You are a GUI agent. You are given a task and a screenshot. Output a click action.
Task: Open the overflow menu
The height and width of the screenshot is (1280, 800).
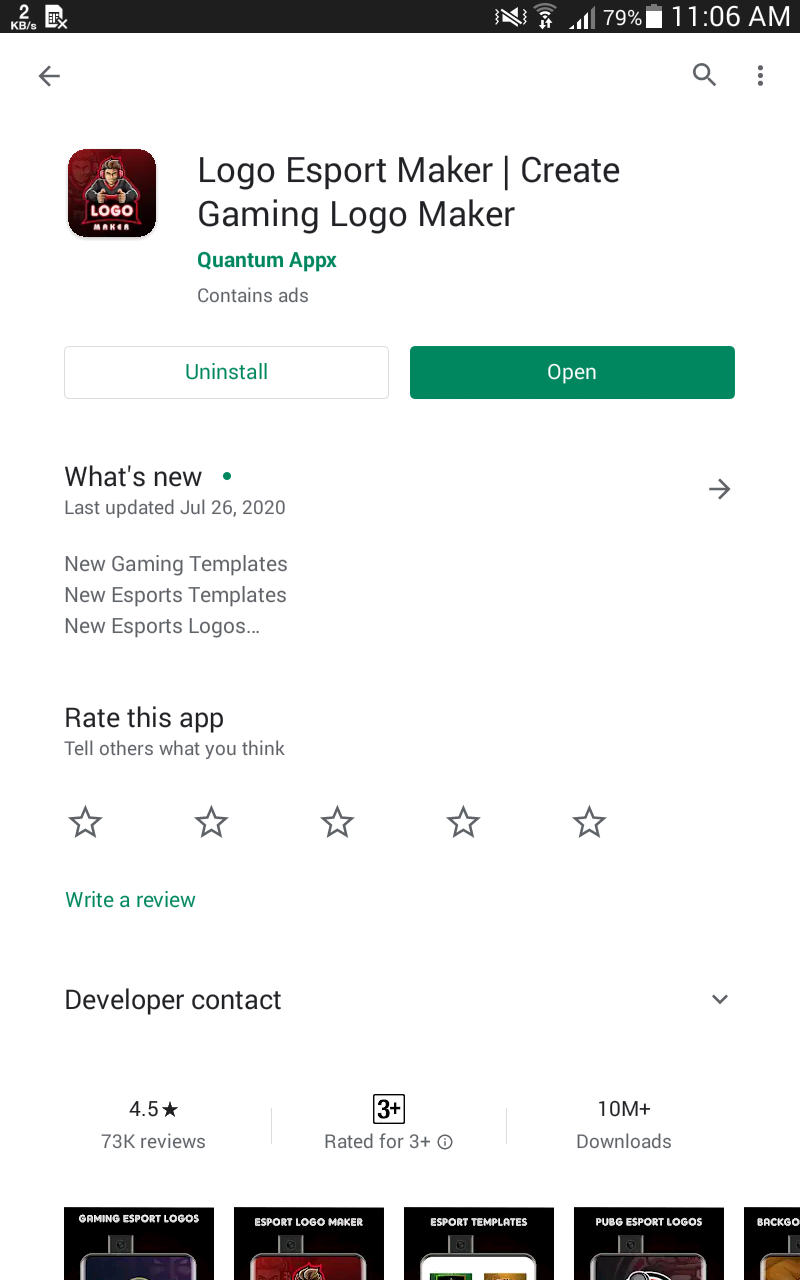click(x=761, y=75)
